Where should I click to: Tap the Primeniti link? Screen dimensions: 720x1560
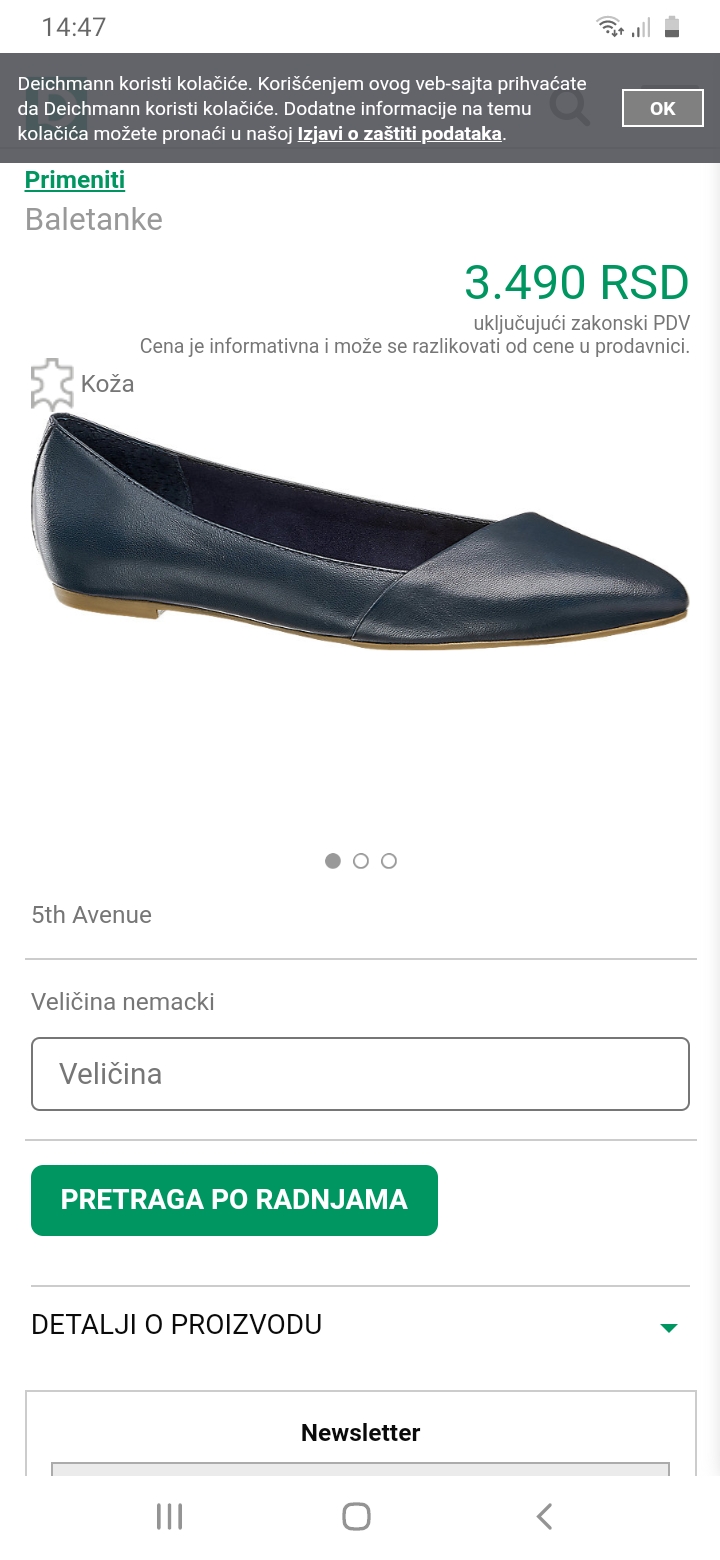click(75, 180)
